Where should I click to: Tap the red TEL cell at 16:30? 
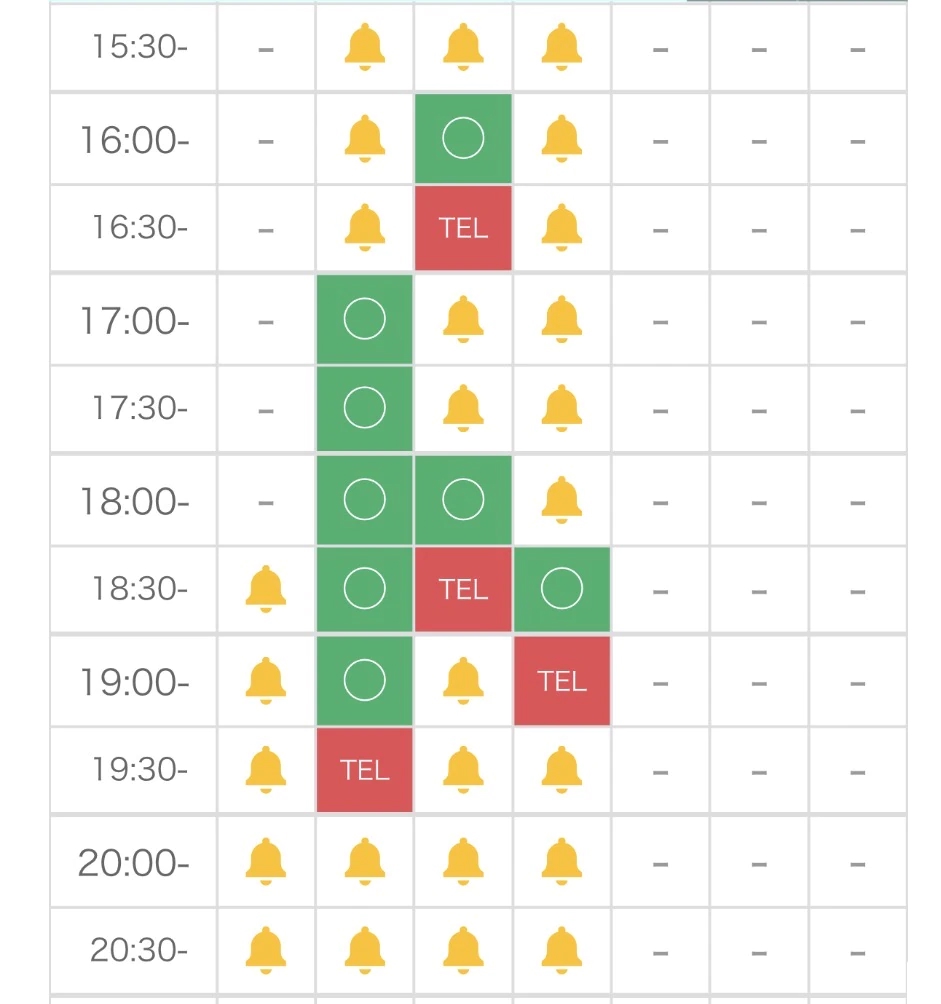pyautogui.click(x=463, y=228)
